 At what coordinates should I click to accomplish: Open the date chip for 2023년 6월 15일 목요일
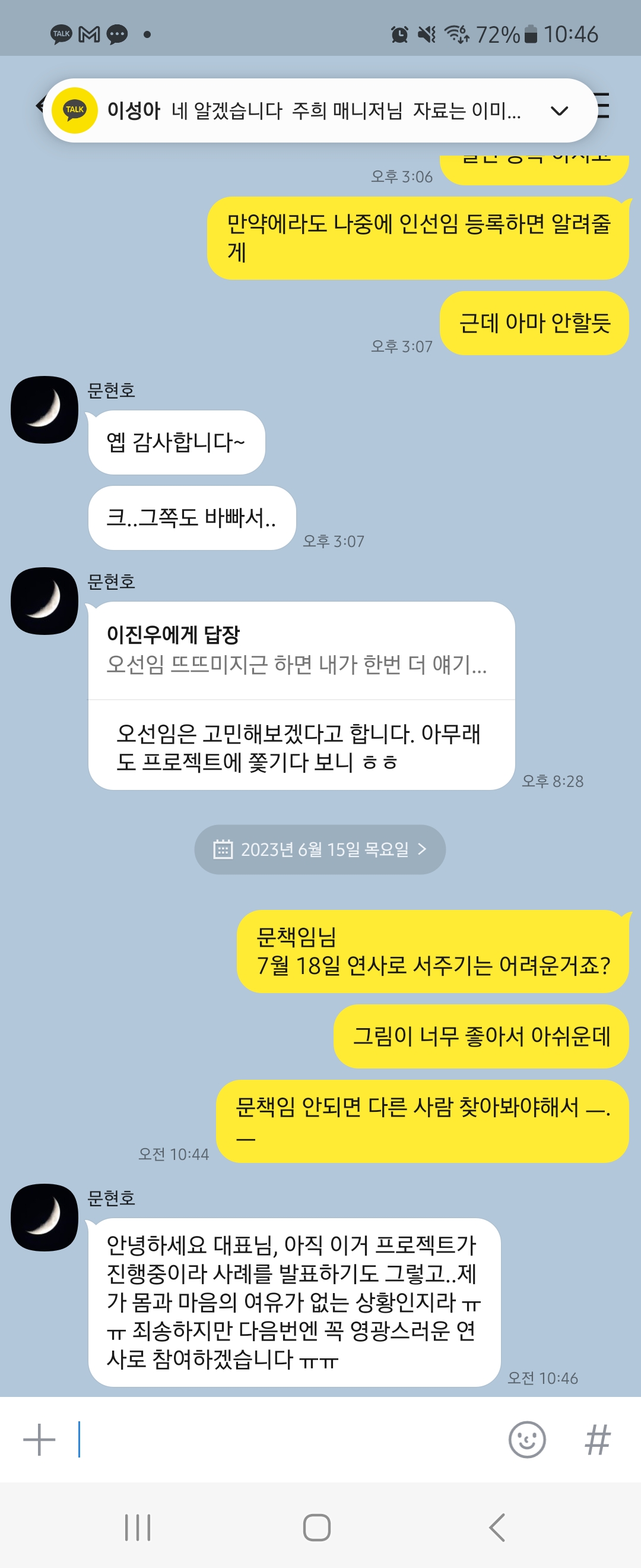click(320, 849)
